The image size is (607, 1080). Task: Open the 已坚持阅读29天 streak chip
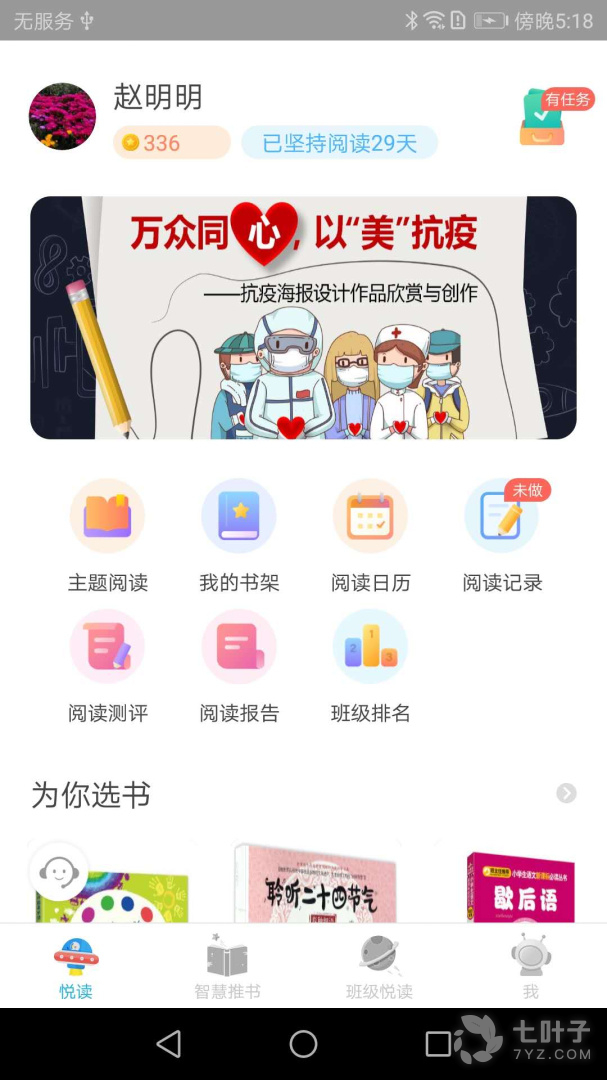coord(340,143)
